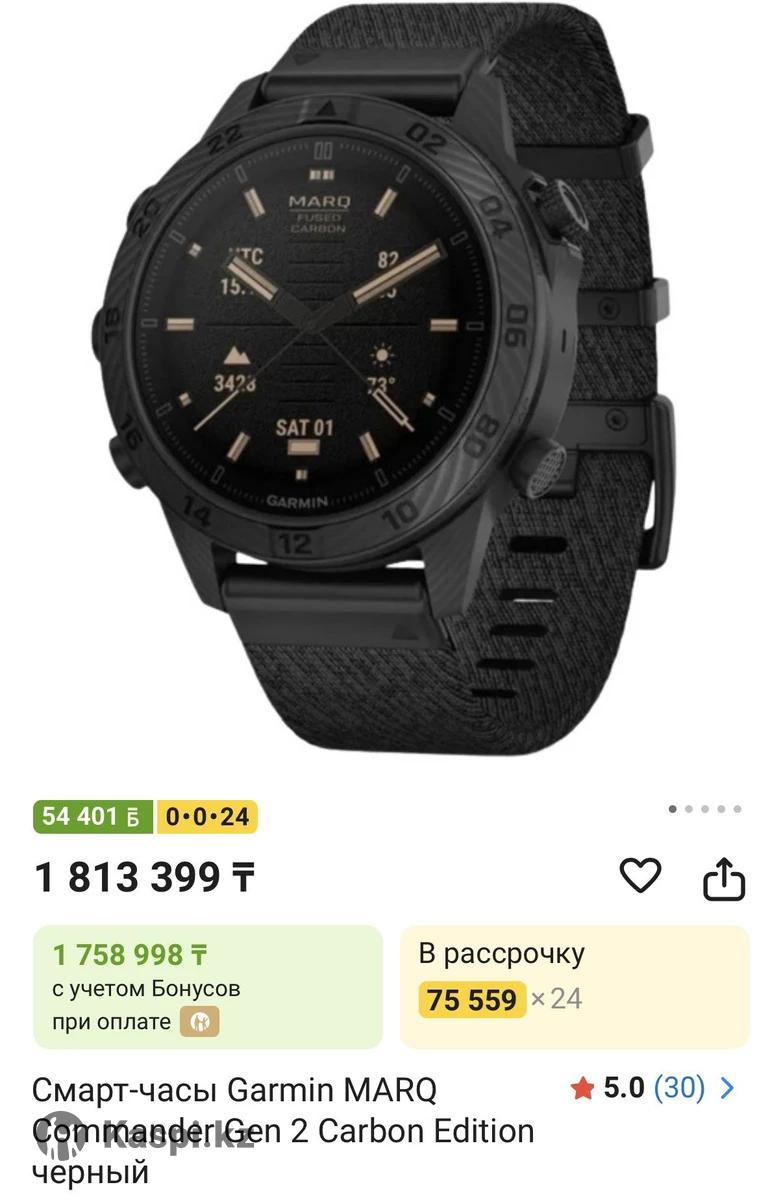Add the Garmin MARQ to favorites
Image resolution: width=783 pixels, height=1200 pixels.
[640, 876]
